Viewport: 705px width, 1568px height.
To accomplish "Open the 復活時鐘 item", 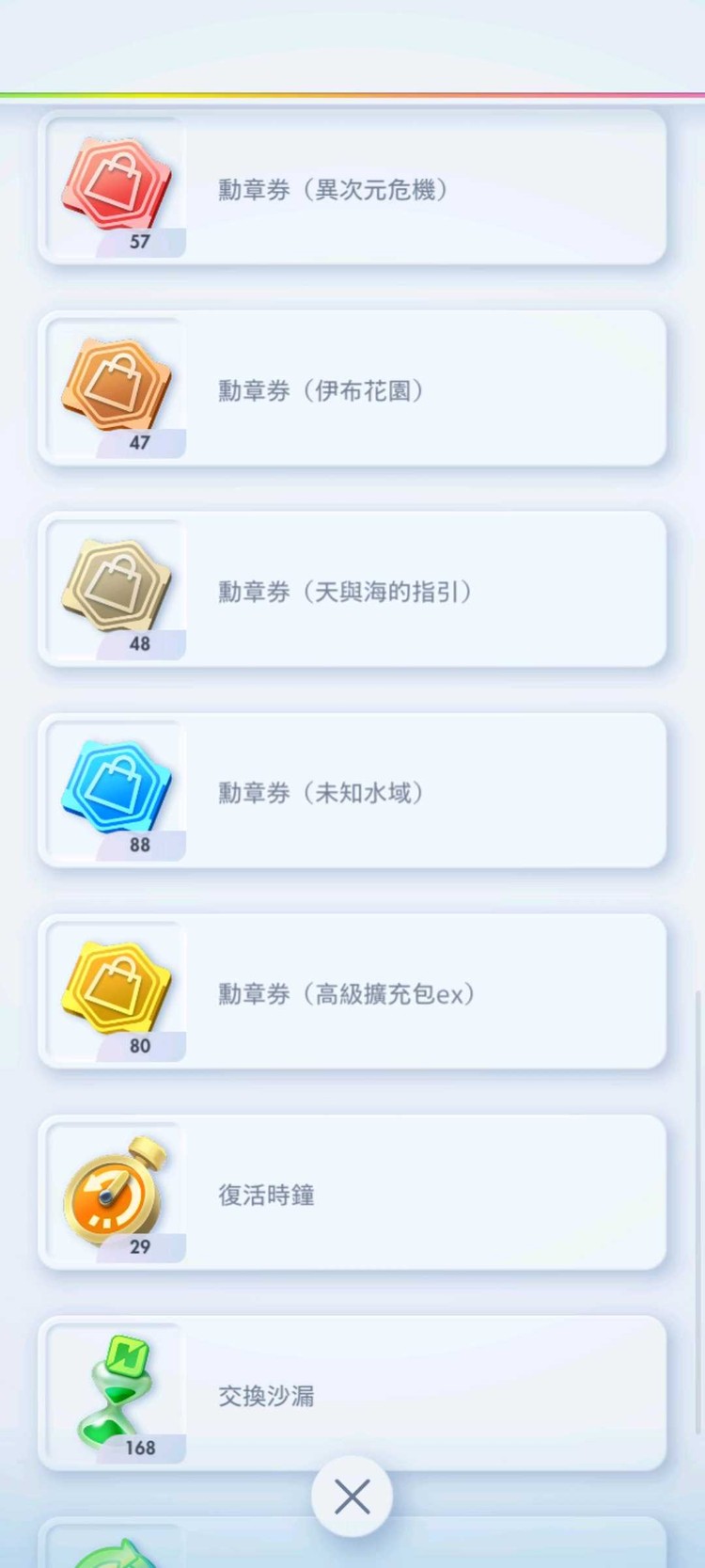I will pos(352,1194).
